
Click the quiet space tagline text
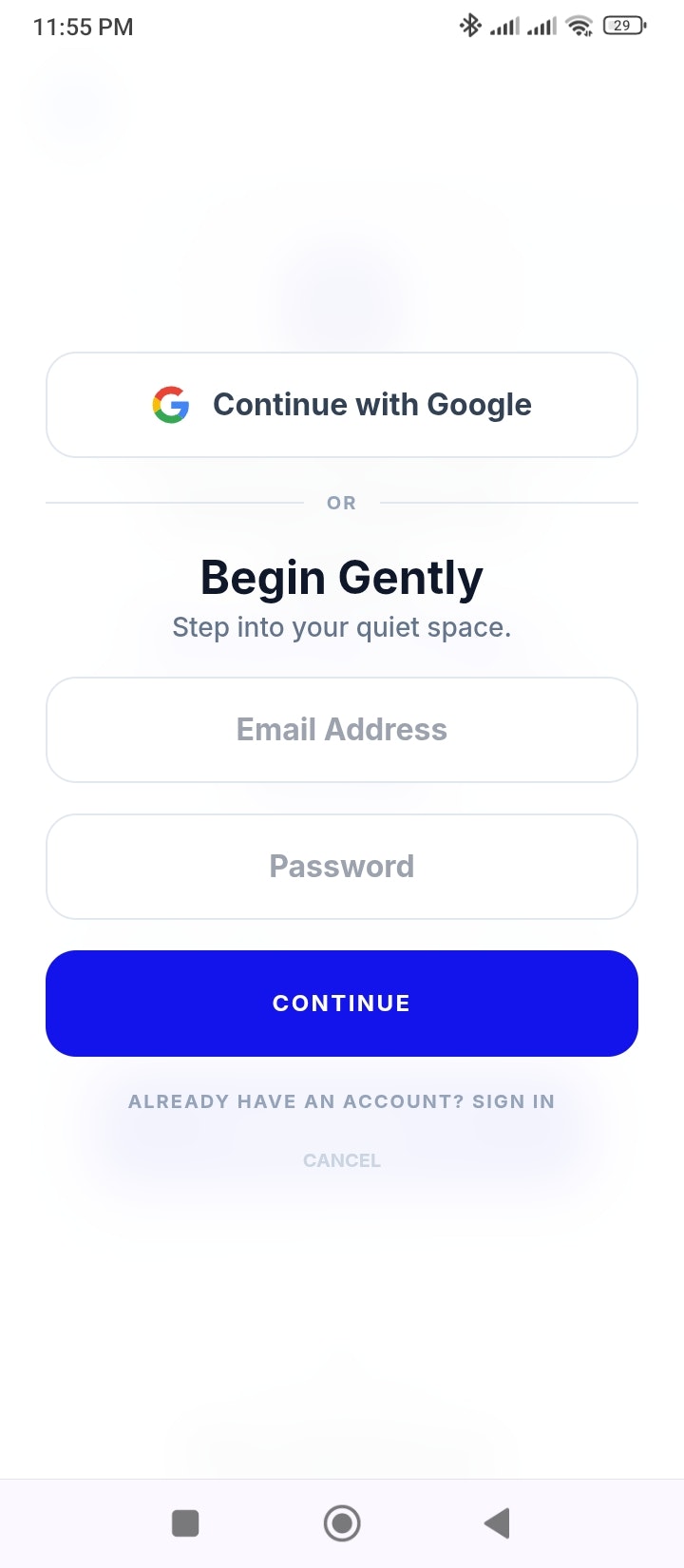click(x=342, y=627)
